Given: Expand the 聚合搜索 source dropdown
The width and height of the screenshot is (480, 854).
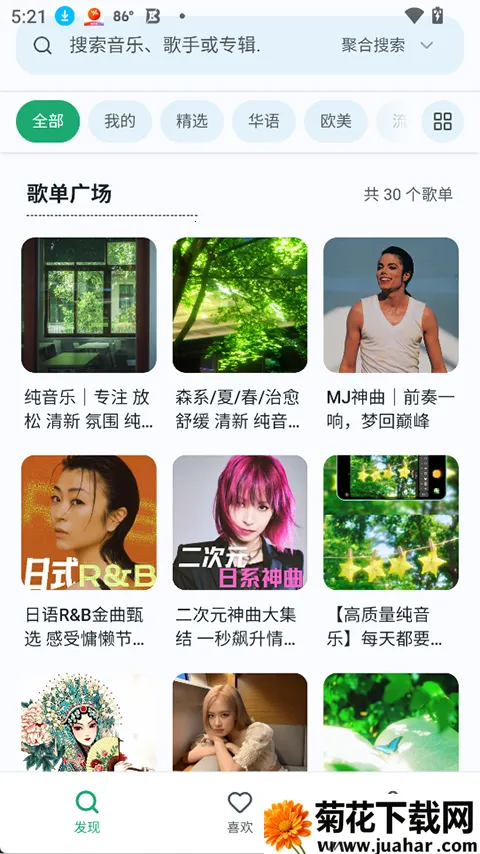Looking at the screenshot, I should (387, 45).
